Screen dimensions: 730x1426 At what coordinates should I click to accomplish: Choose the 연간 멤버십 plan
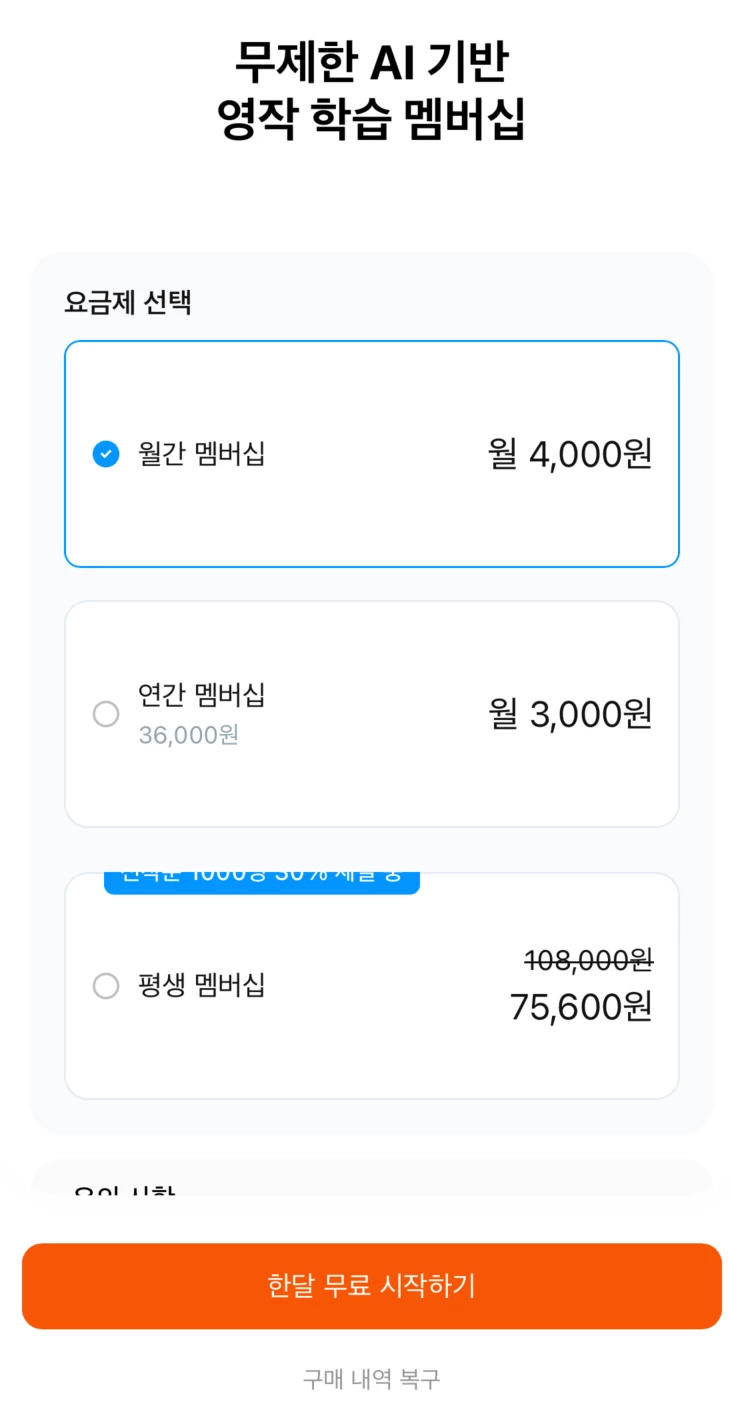click(x=371, y=714)
